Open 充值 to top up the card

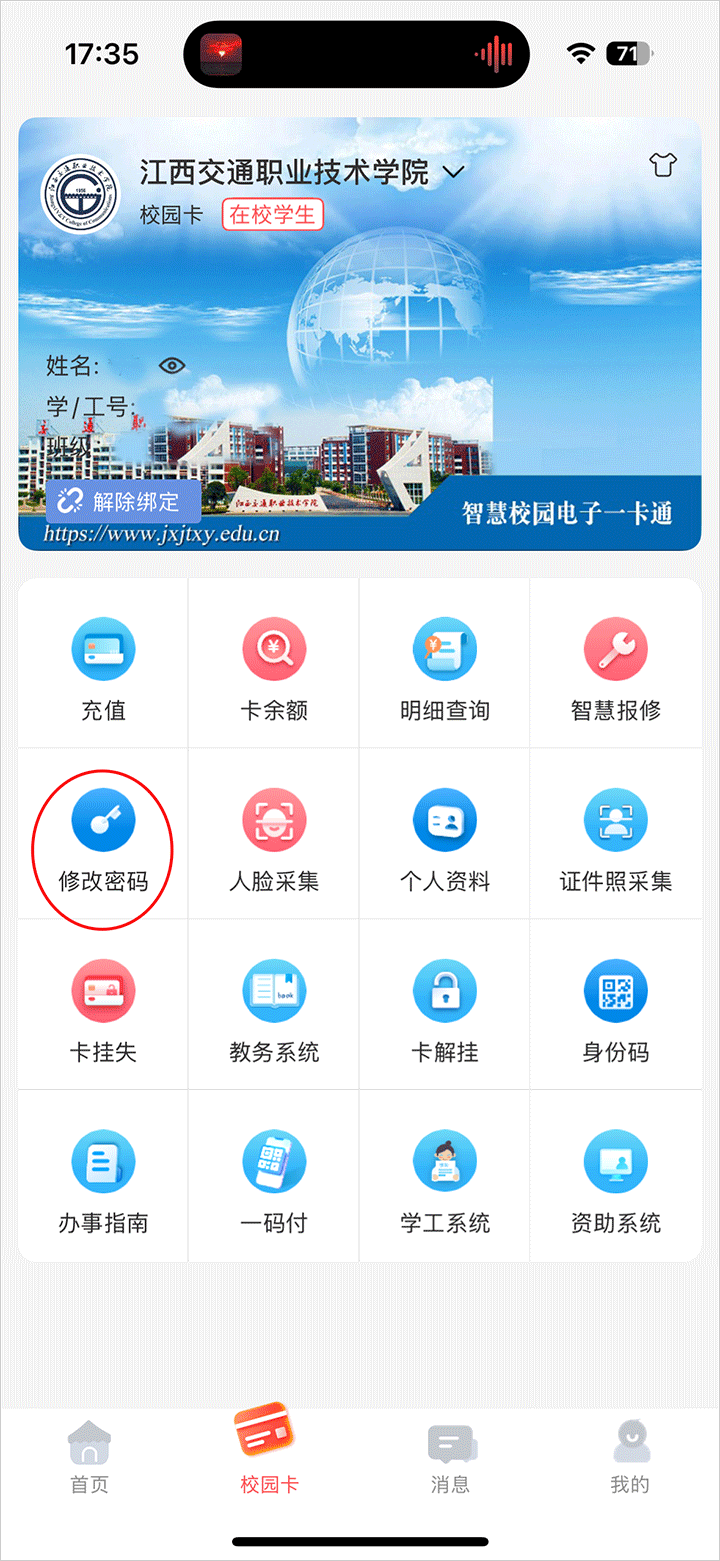click(103, 666)
